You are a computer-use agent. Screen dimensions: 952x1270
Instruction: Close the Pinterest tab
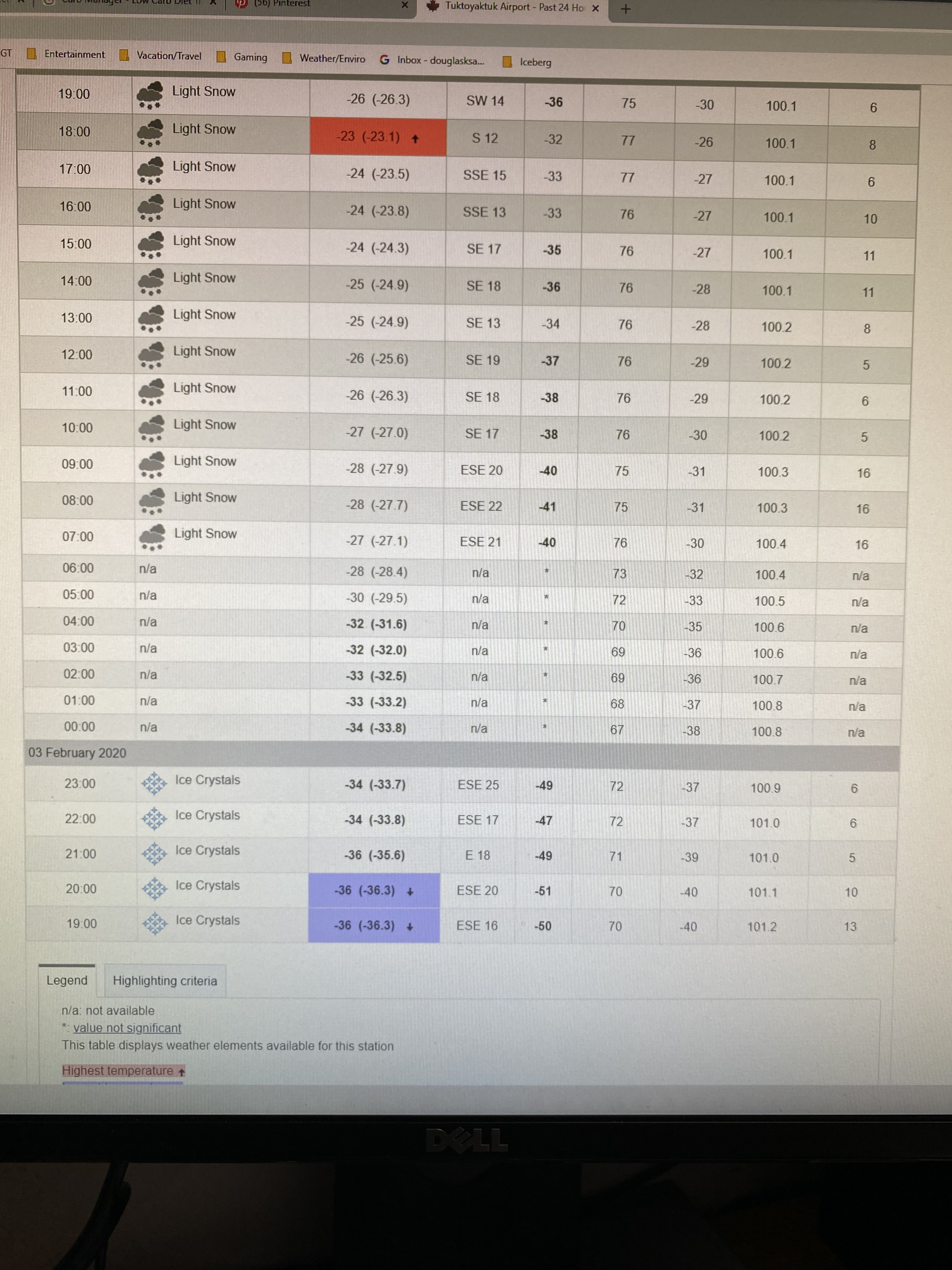(405, 5)
